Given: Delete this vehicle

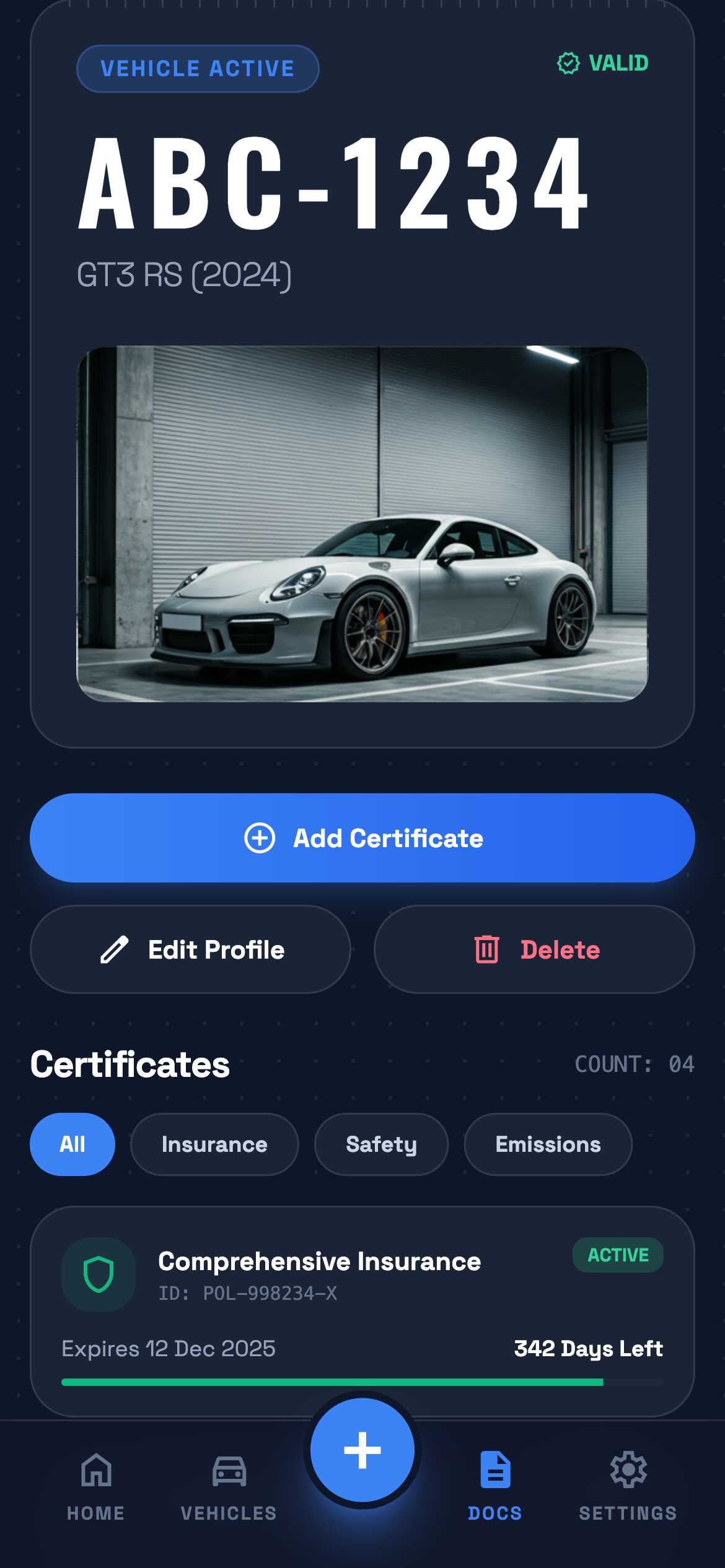Looking at the screenshot, I should pos(534,949).
